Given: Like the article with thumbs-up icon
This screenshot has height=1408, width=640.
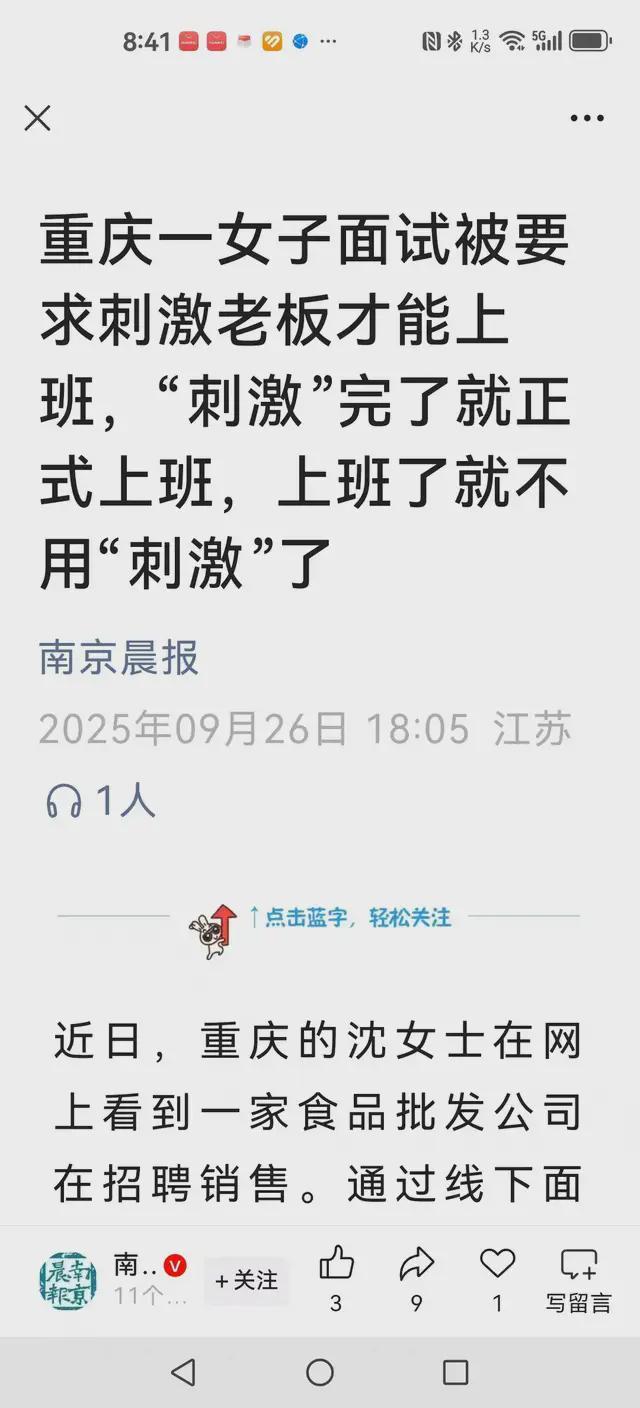Looking at the screenshot, I should tap(336, 1265).
